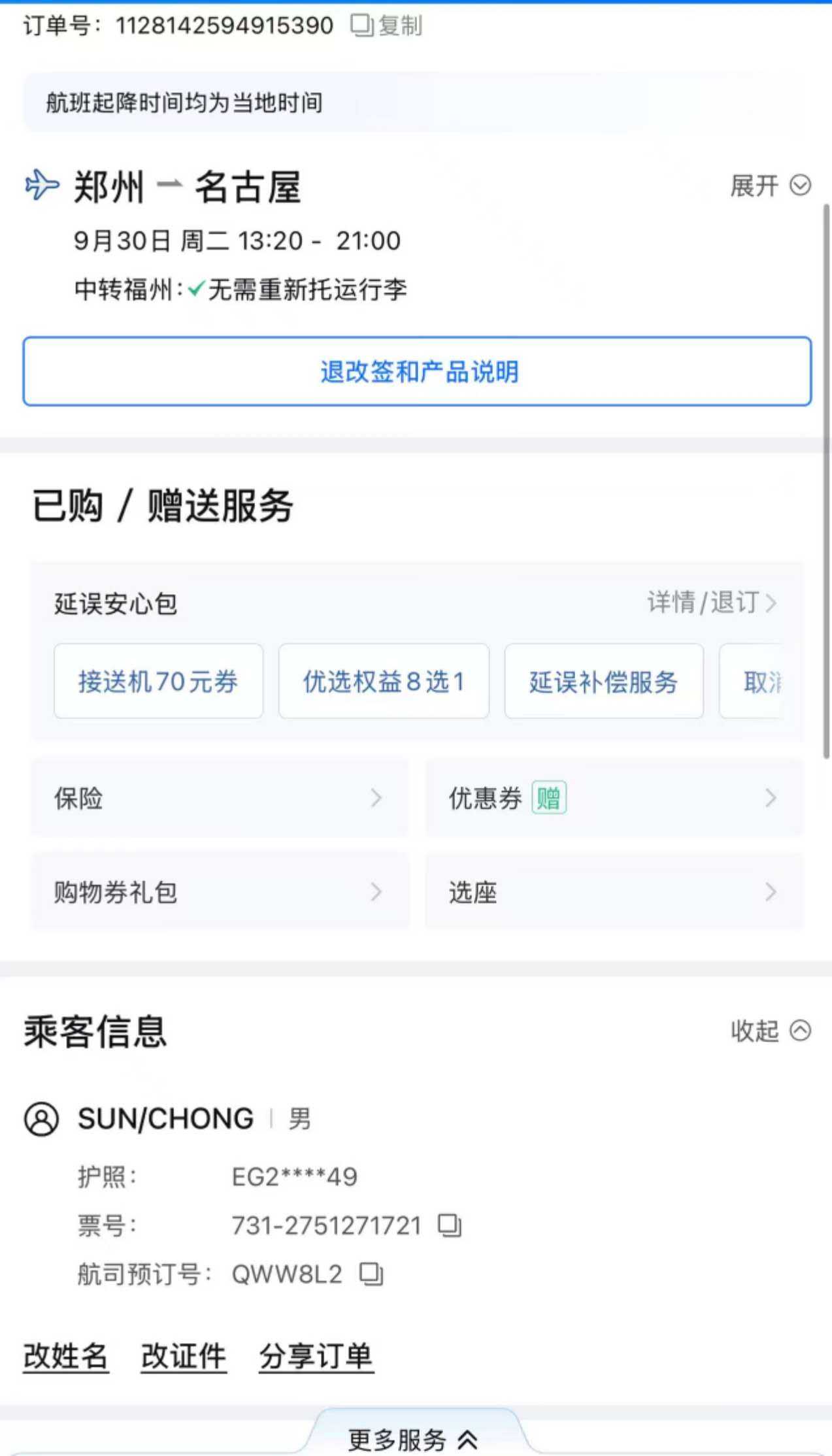832x1456 pixels.
Task: Expand the 郑州 to 名古屋 flight details
Action: point(770,186)
